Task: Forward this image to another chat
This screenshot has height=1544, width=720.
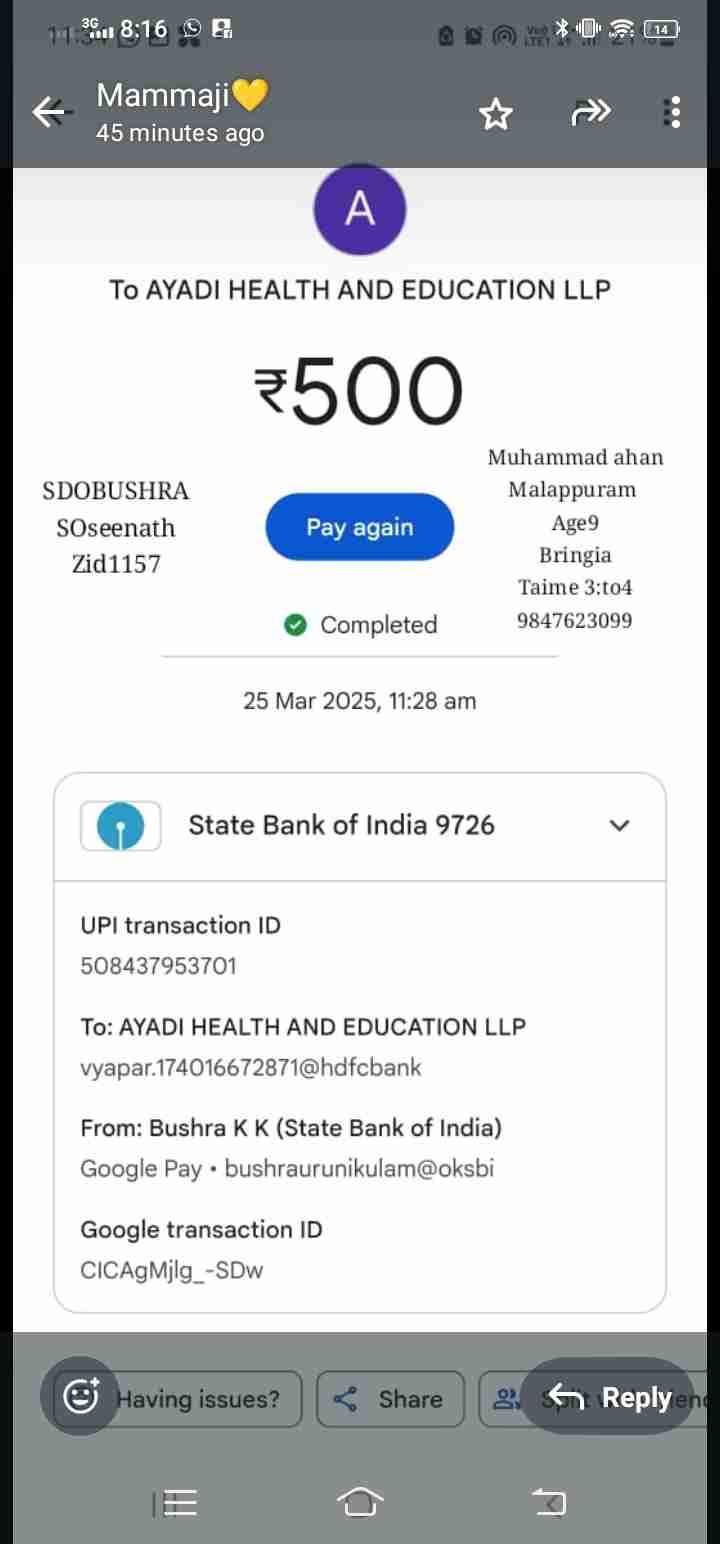Action: pos(591,113)
